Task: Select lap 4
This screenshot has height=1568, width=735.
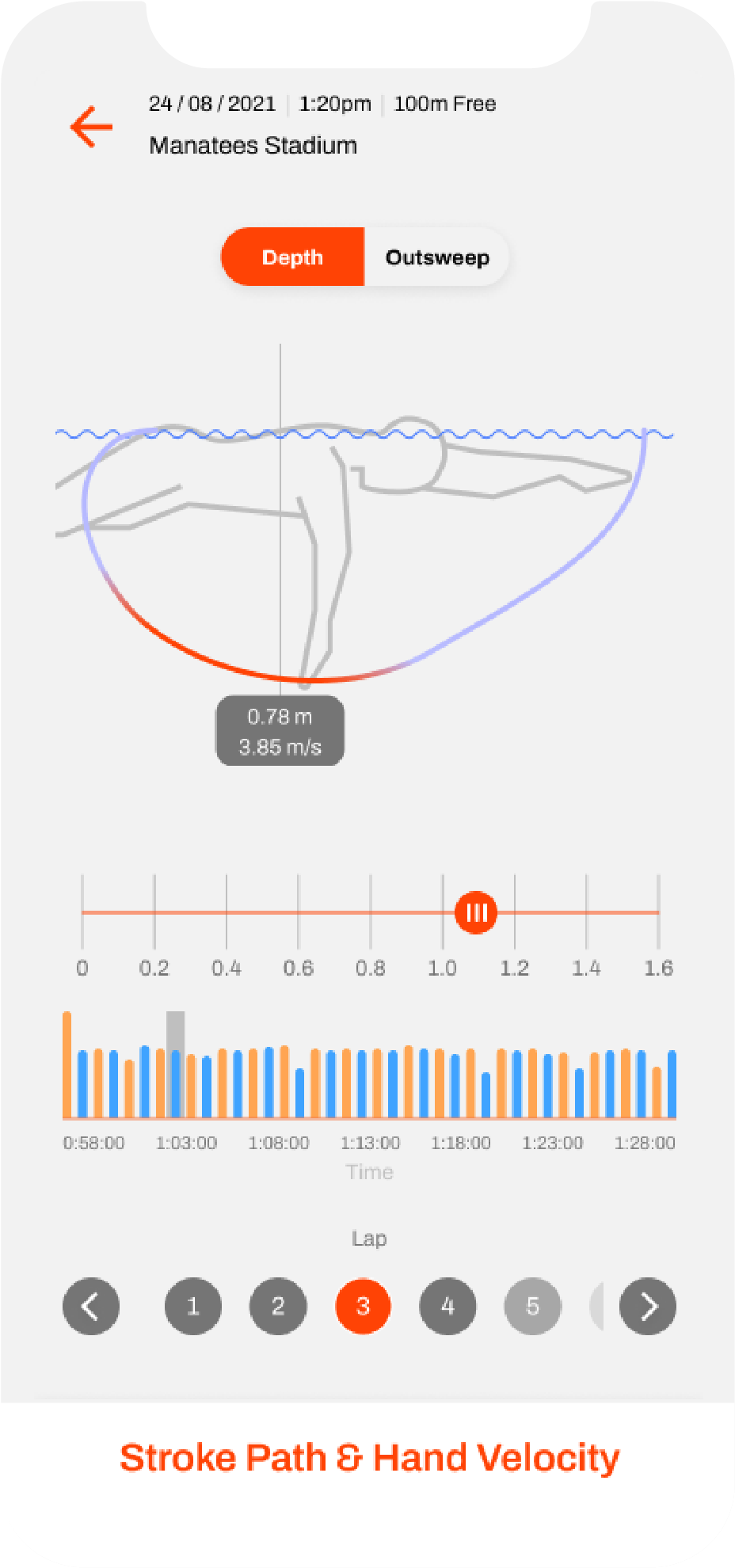Action: click(x=447, y=1306)
